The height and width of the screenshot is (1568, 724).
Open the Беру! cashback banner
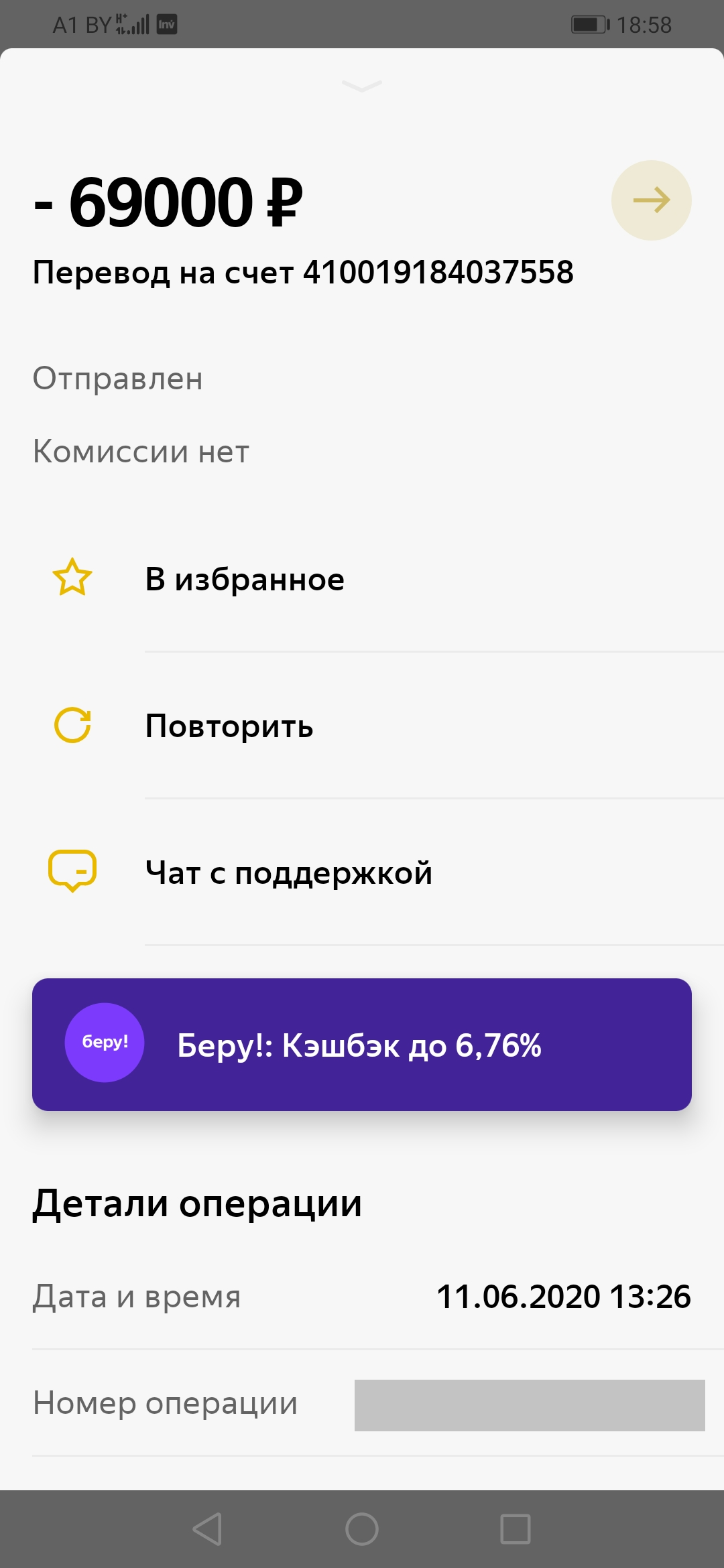click(x=362, y=1045)
